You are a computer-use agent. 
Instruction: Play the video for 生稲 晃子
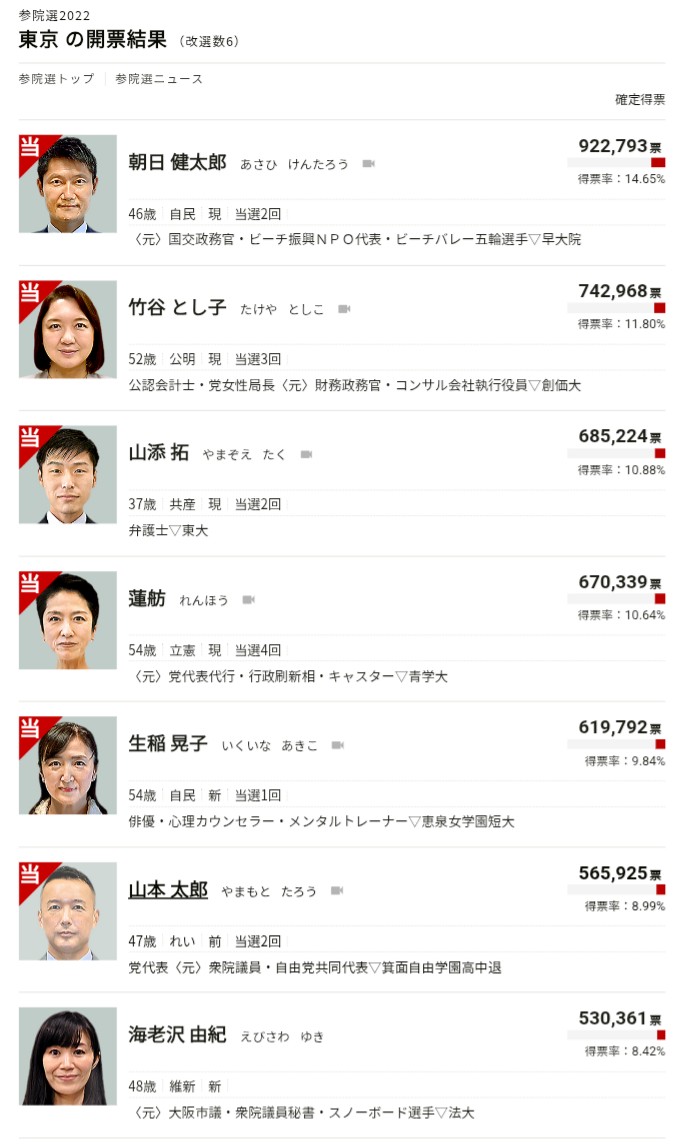(x=338, y=745)
